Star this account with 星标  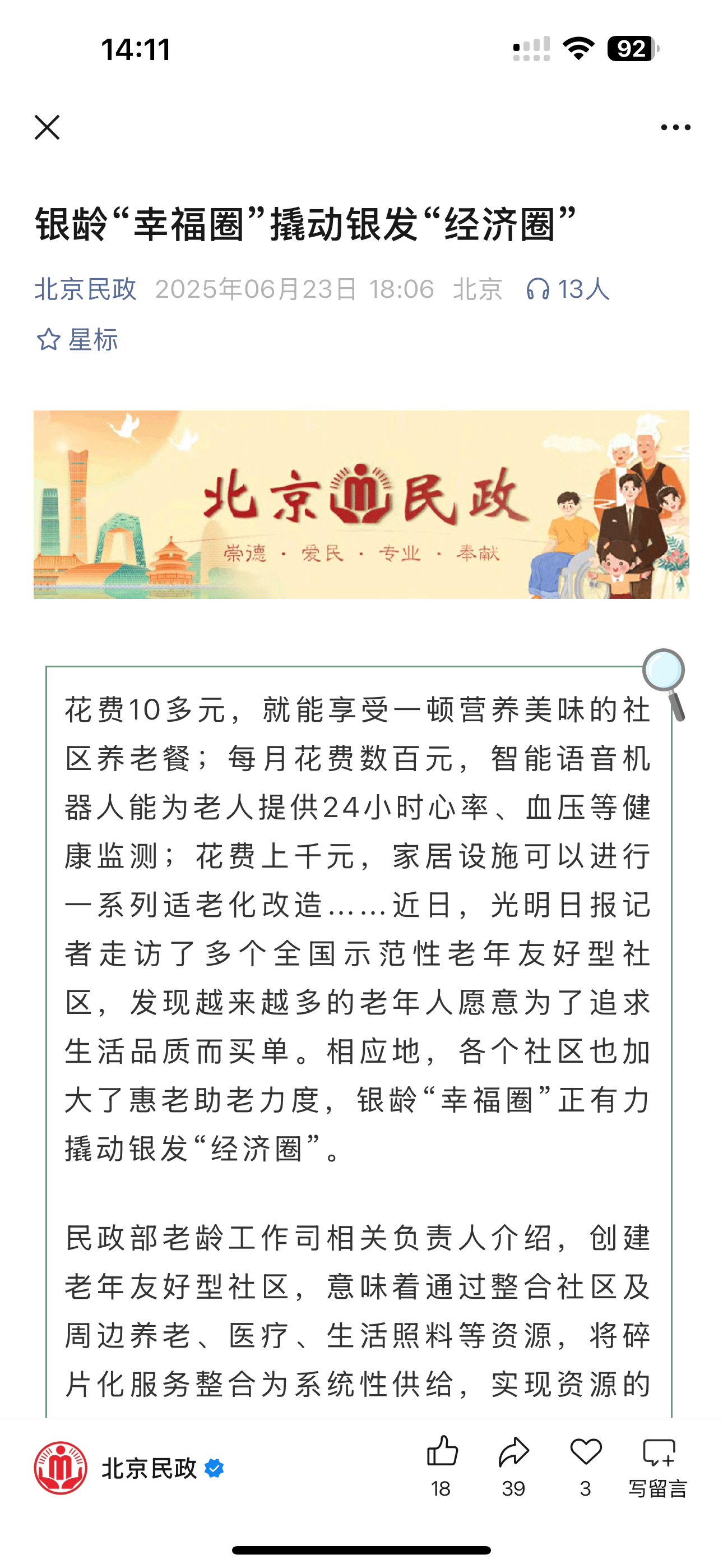pyautogui.click(x=77, y=340)
